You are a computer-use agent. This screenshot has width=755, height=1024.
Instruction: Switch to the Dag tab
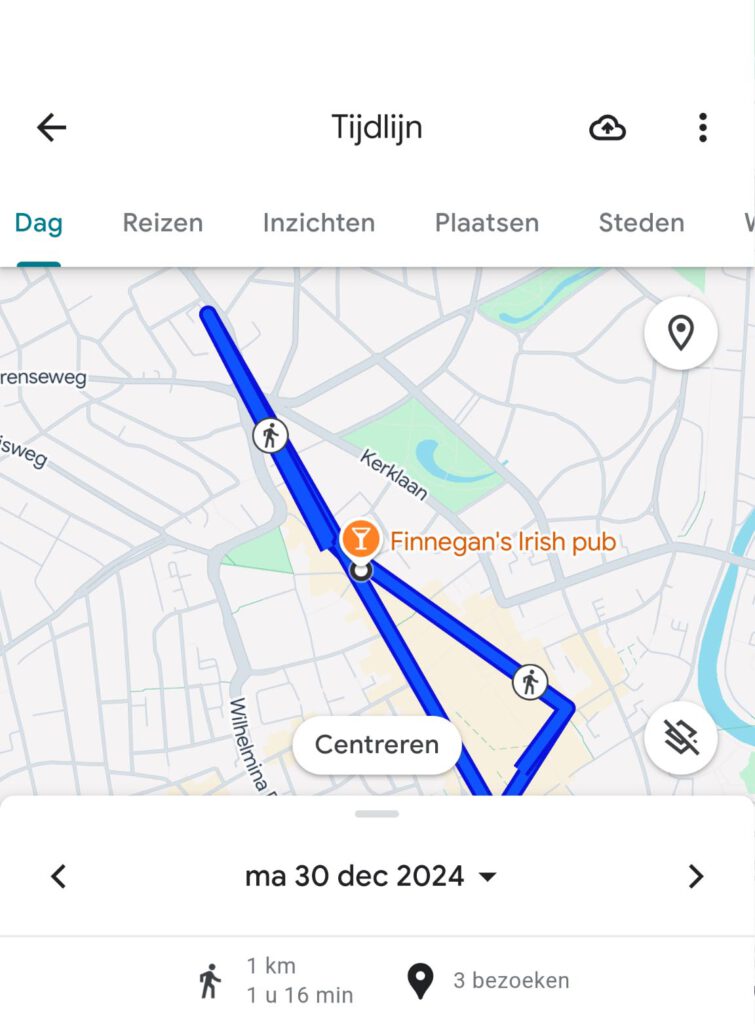tap(38, 223)
